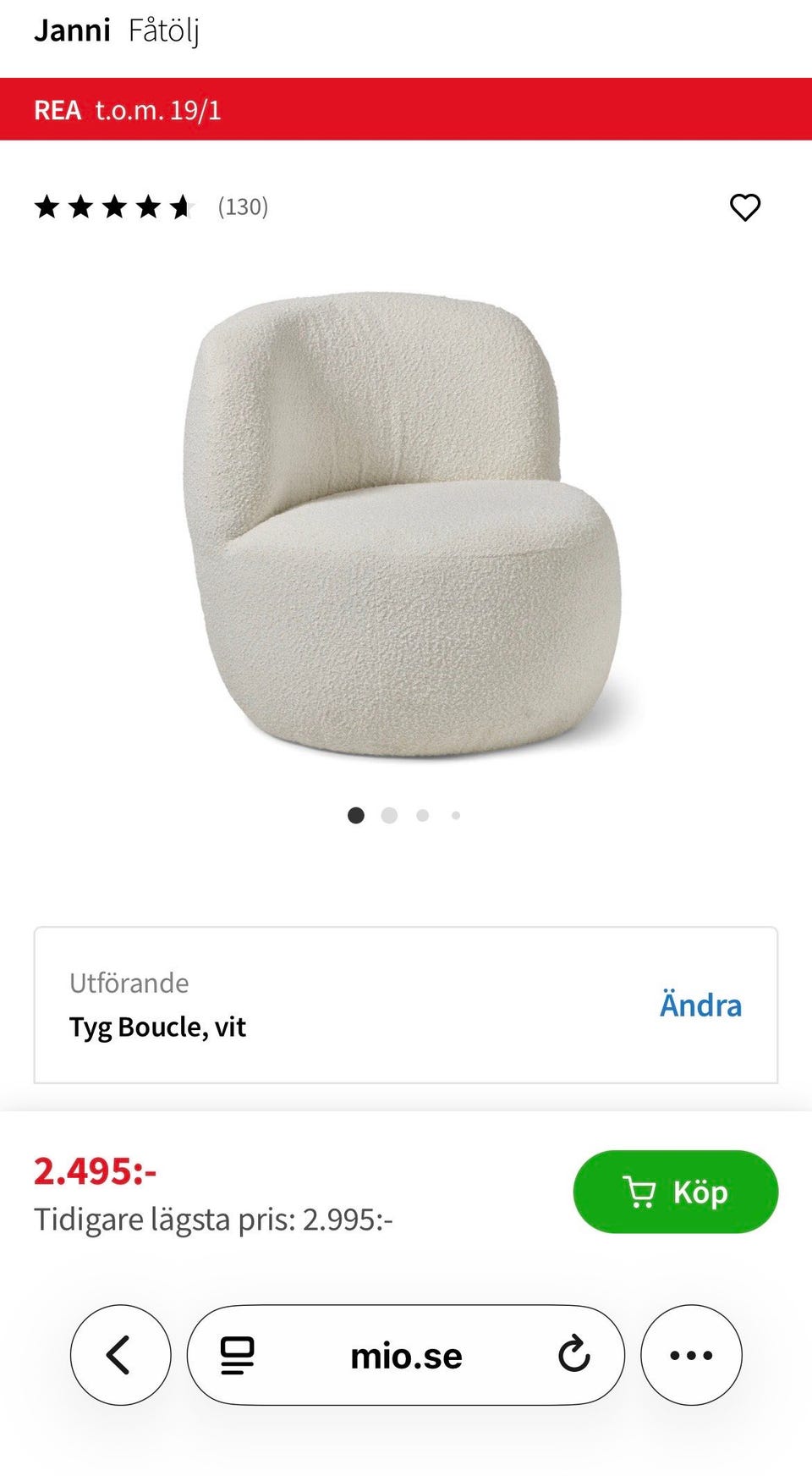Open the browser's more options menu
Image resolution: width=812 pixels, height=1476 pixels.
pos(691,1355)
